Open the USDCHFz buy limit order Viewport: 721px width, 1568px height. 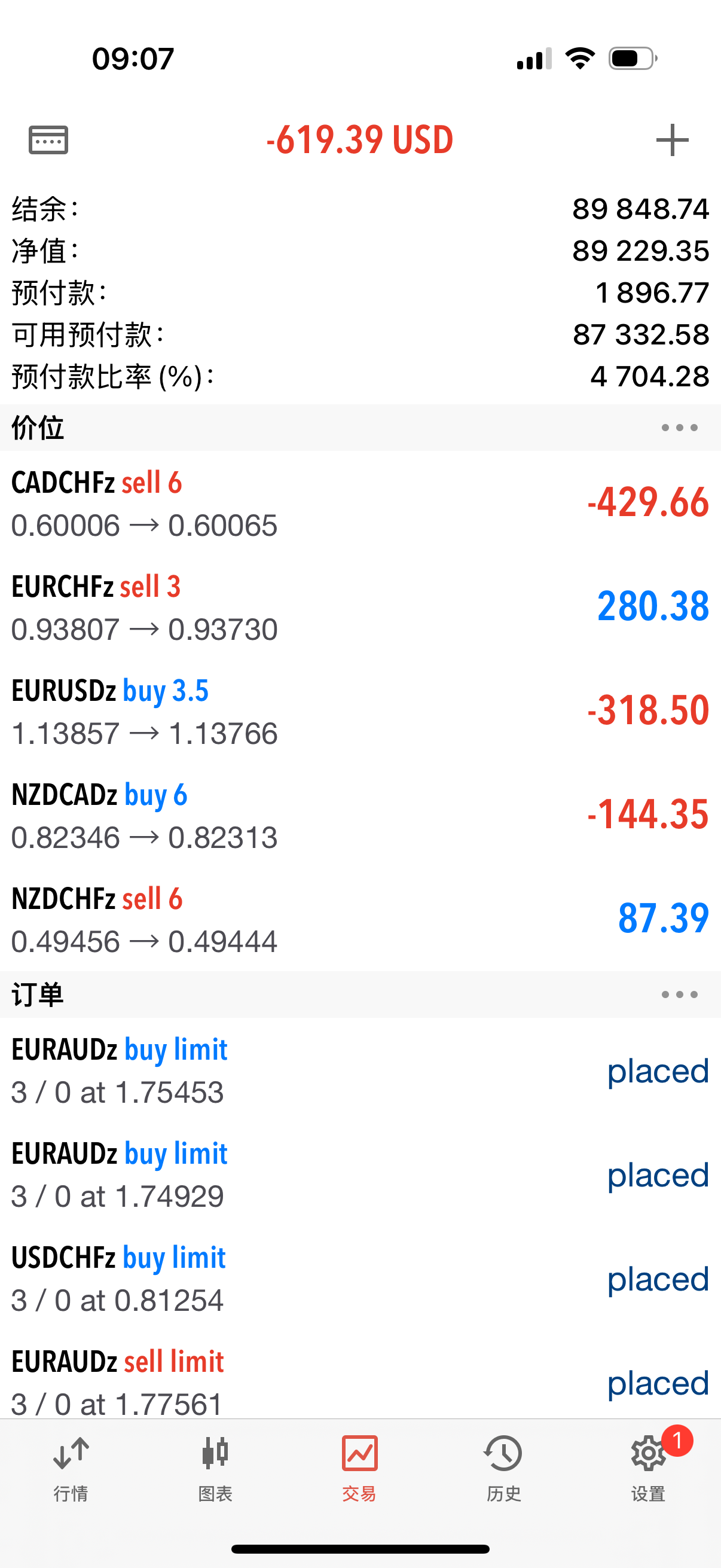click(360, 1279)
